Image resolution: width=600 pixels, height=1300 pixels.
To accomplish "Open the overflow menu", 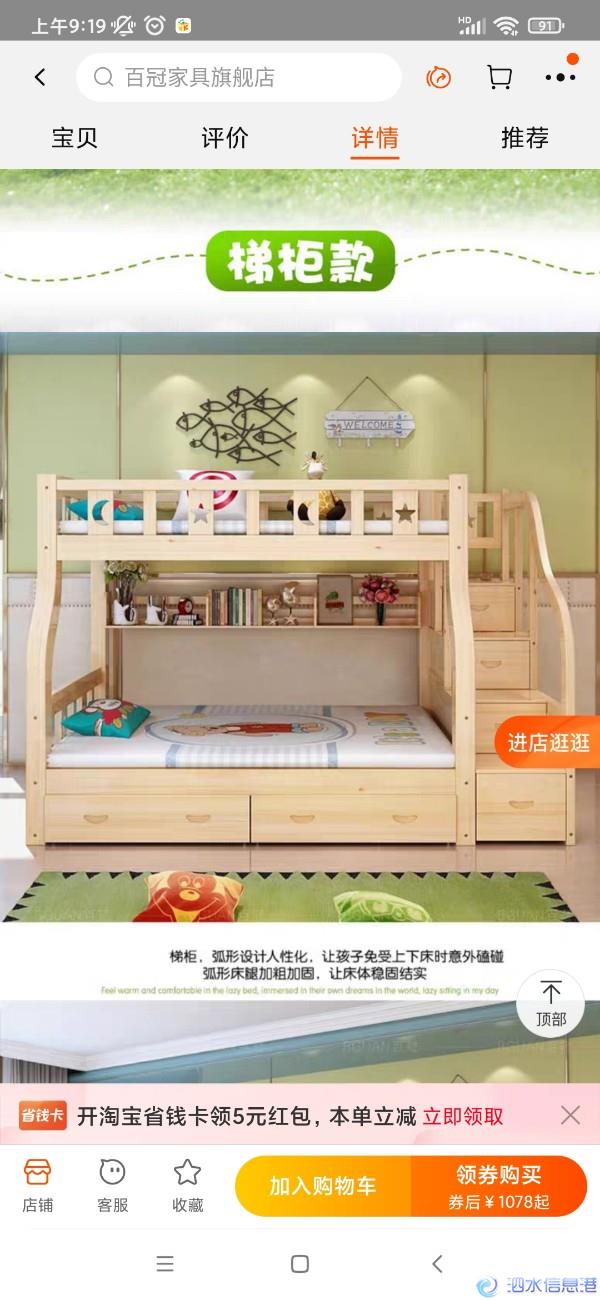I will coord(560,77).
